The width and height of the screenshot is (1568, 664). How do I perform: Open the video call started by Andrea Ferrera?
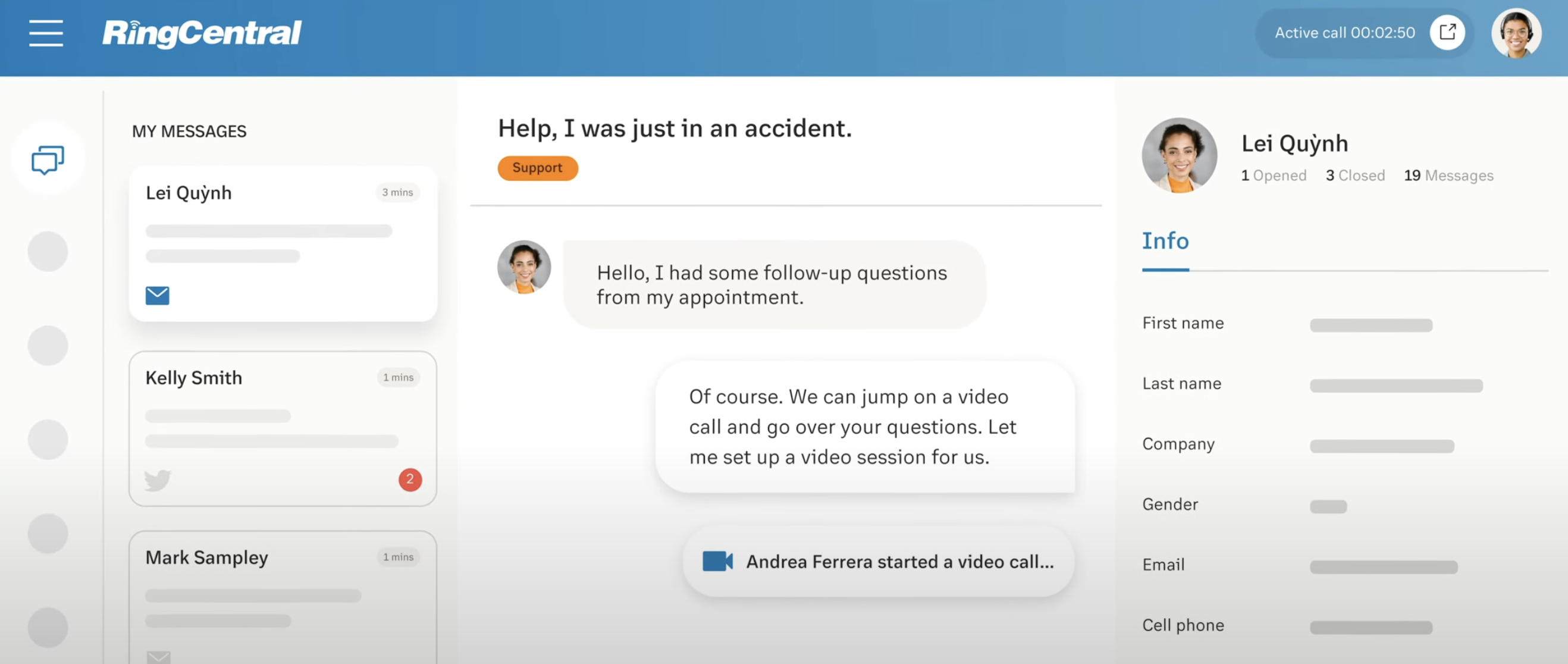(878, 561)
